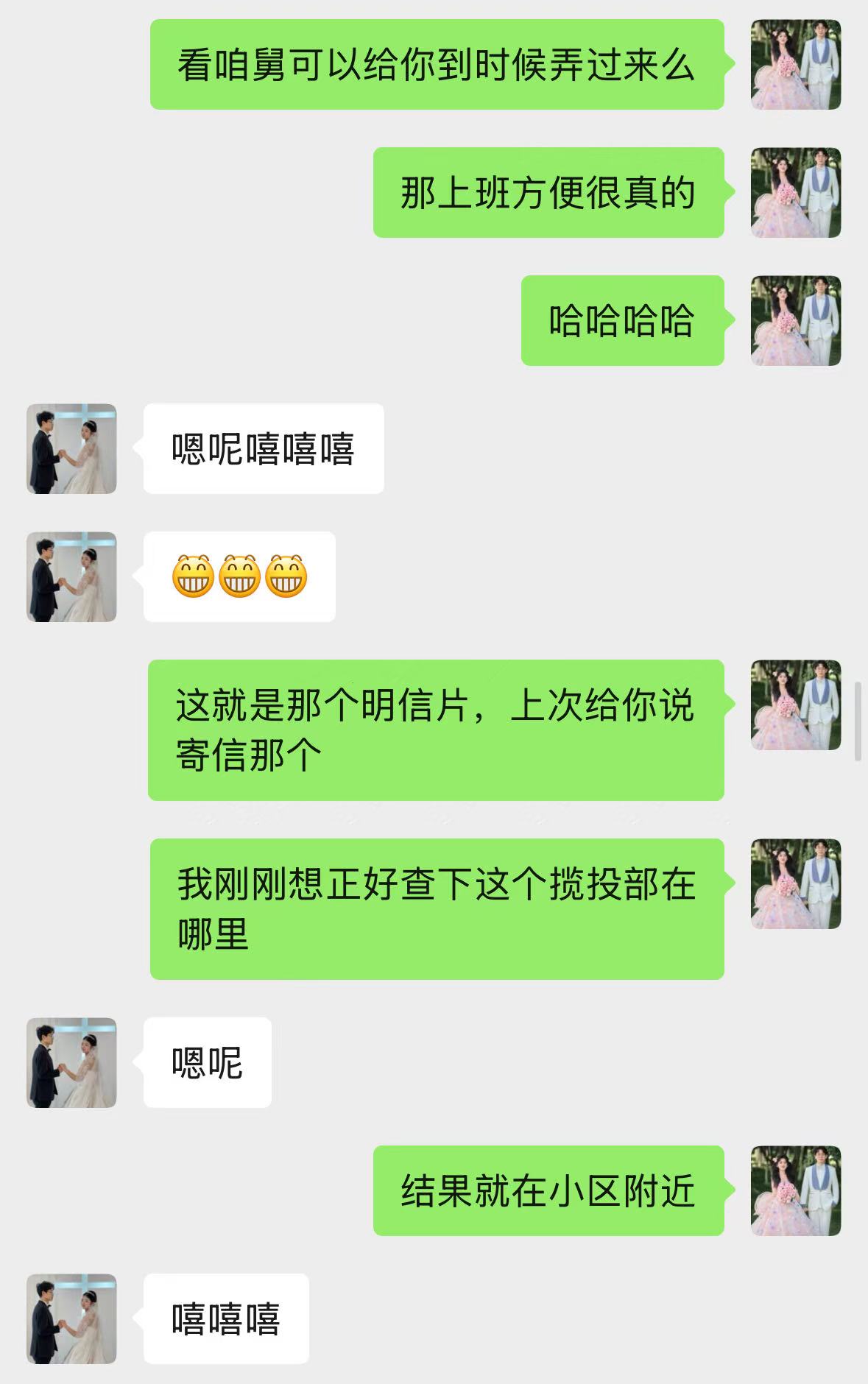
Task: Tap the avatar next to 嗯呢嘻嘻嘻
Action: point(71,448)
